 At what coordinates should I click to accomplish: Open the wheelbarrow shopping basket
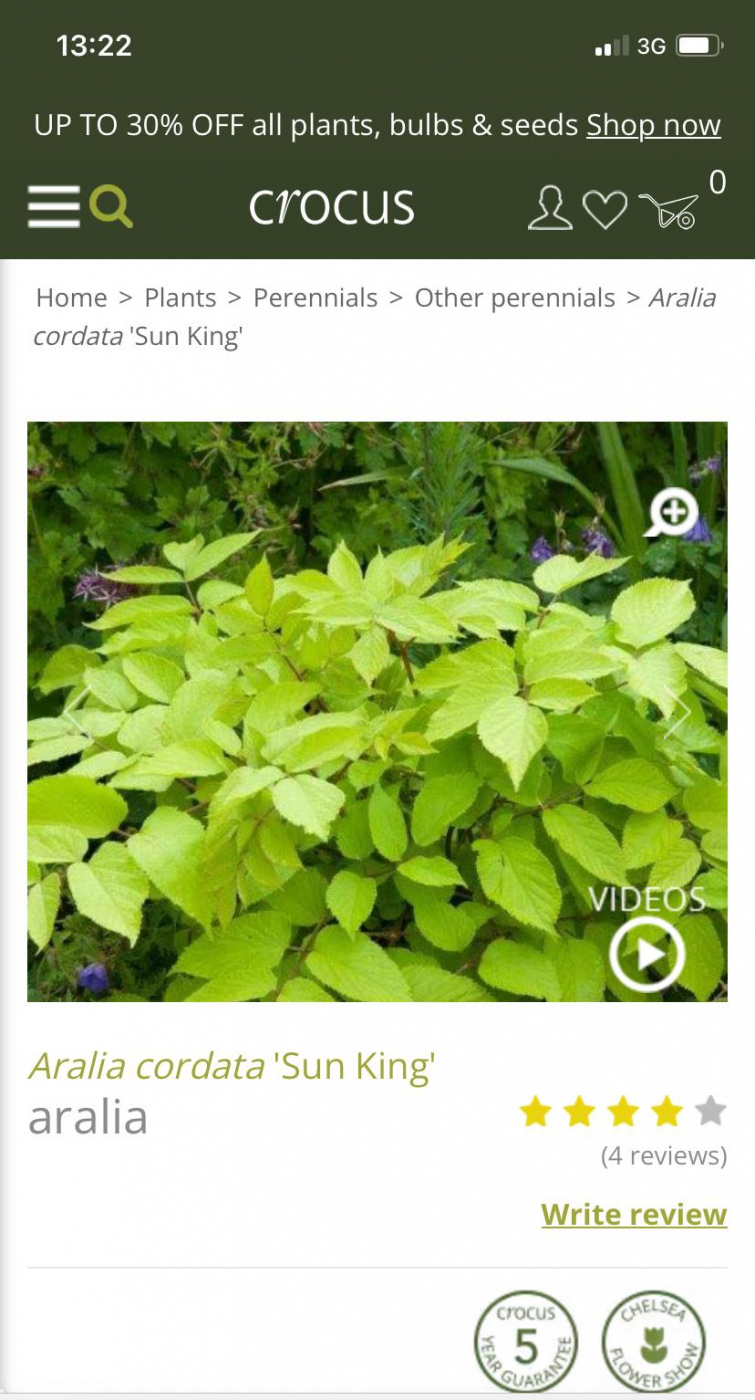(x=669, y=210)
